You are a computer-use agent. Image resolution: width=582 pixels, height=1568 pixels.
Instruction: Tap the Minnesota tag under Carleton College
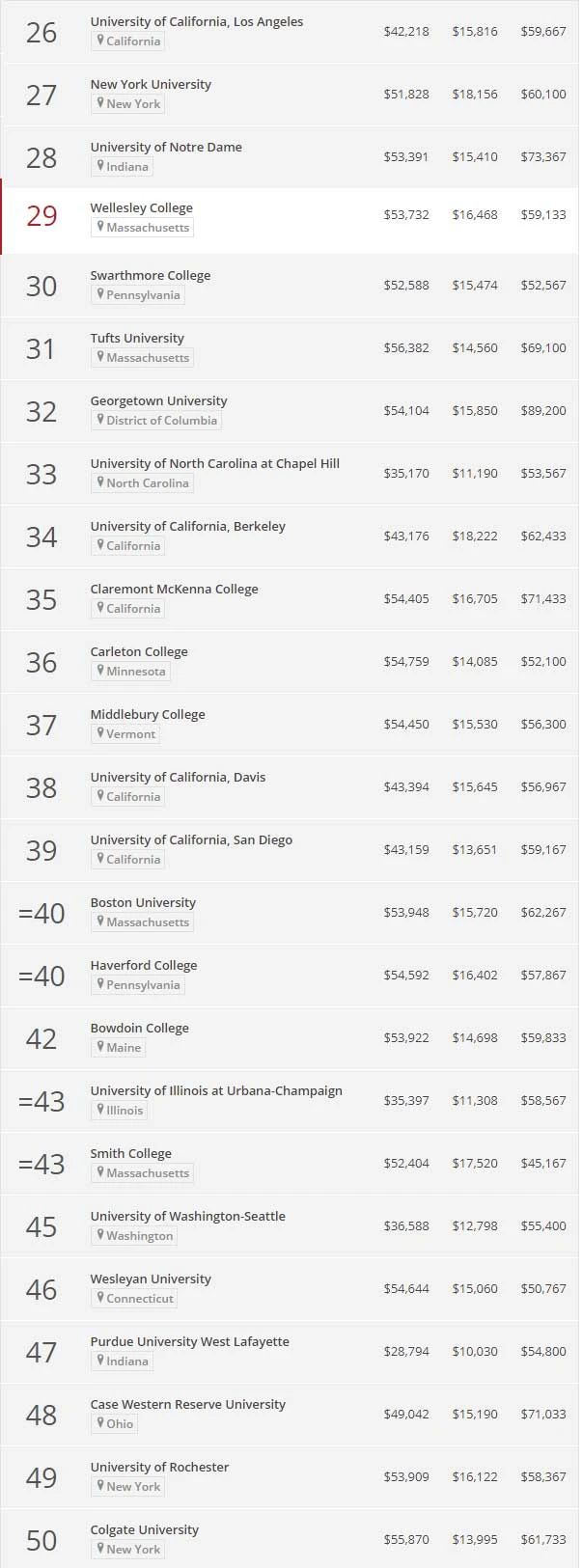click(x=131, y=672)
